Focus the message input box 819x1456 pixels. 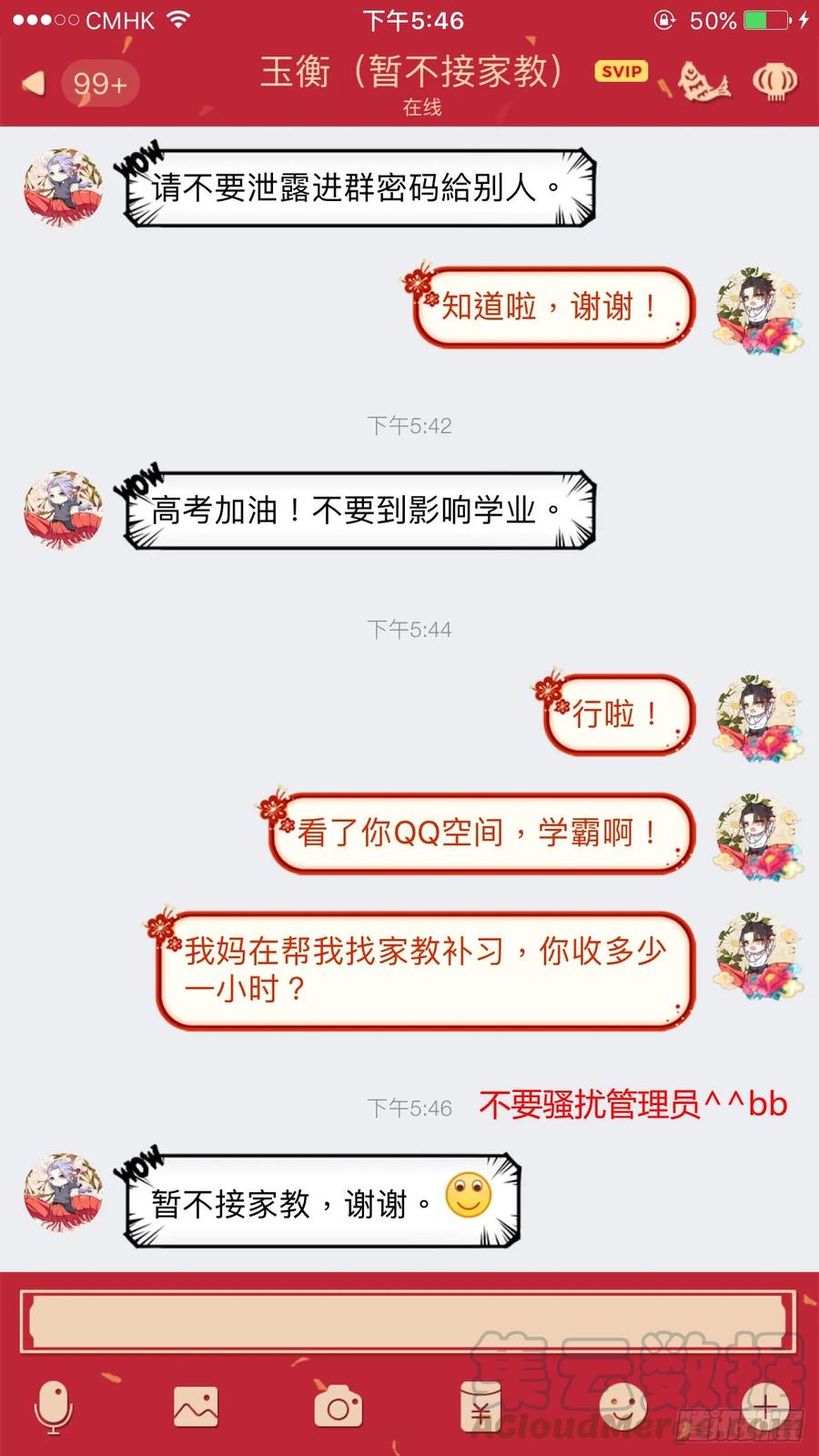408,1319
